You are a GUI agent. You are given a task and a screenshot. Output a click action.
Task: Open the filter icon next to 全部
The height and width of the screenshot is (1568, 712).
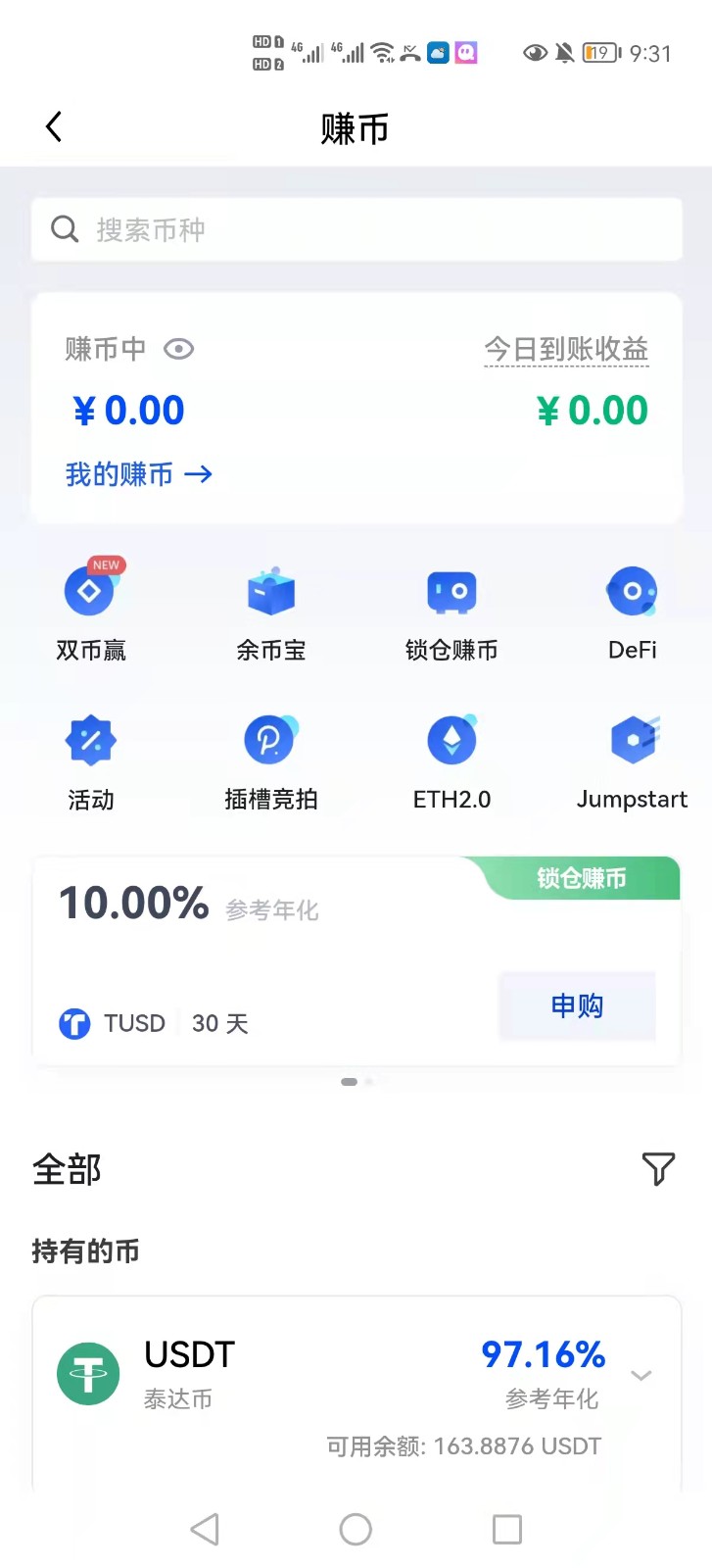pyautogui.click(x=658, y=1168)
